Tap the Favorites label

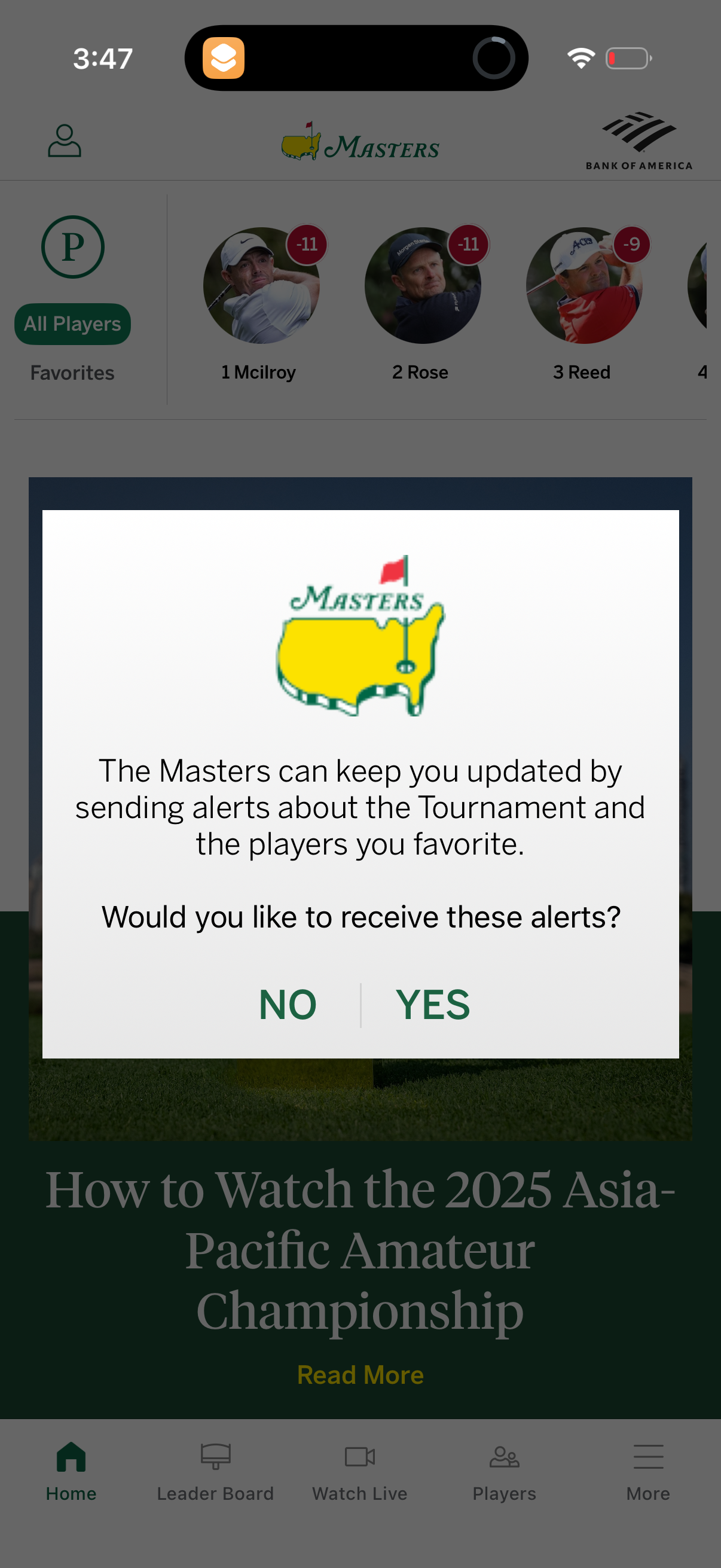pos(71,372)
